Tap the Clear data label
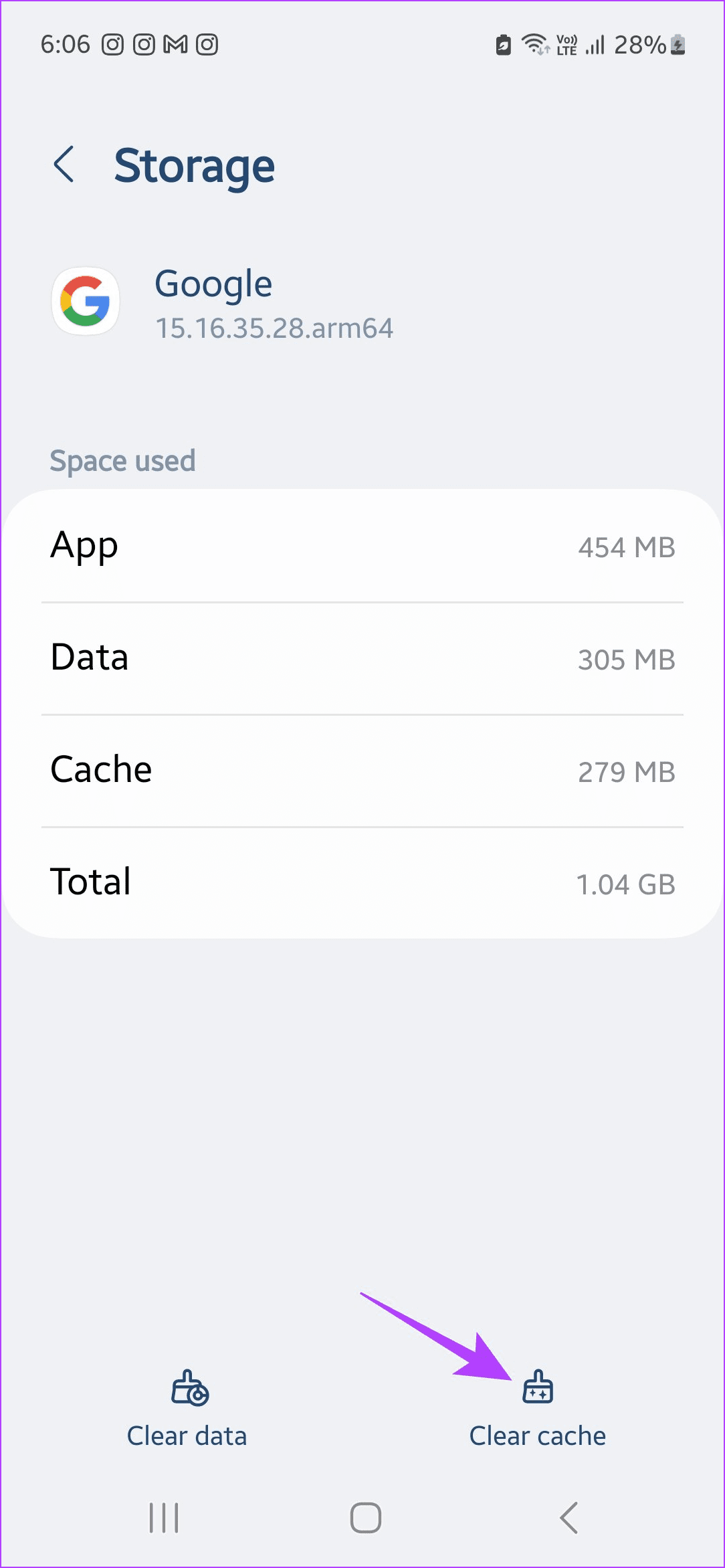This screenshot has height=1568, width=725. pyautogui.click(x=187, y=1435)
